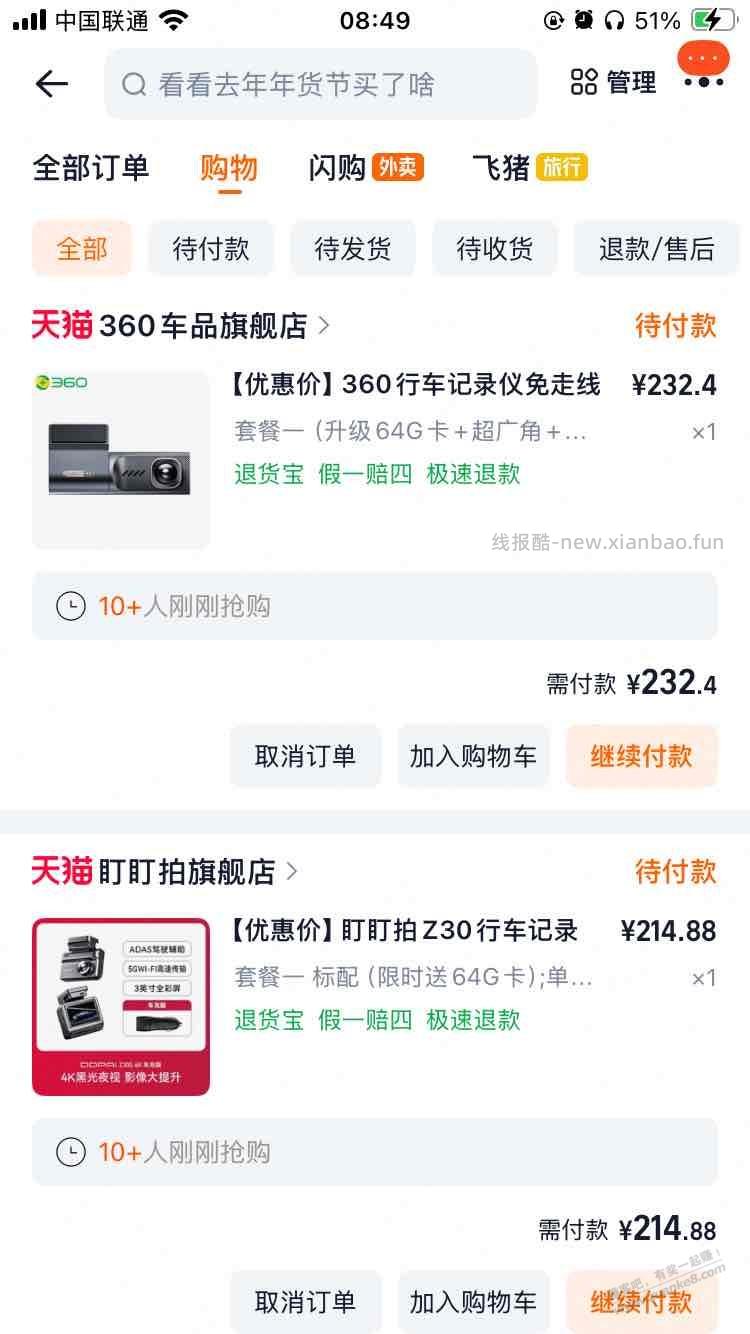Select the 退款/售后 filter chip
The image size is (750, 1334).
(x=657, y=247)
